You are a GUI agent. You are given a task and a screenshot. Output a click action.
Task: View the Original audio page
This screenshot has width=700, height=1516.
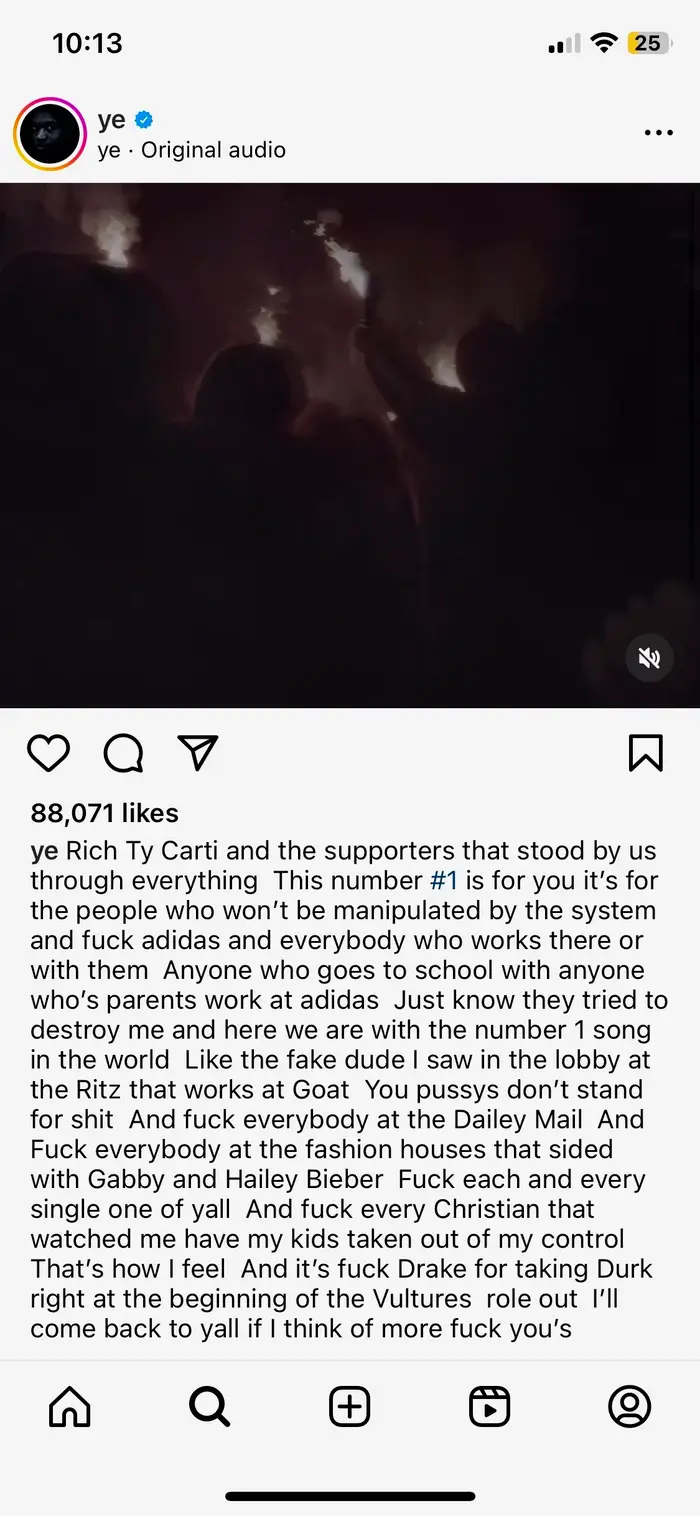[213, 150]
